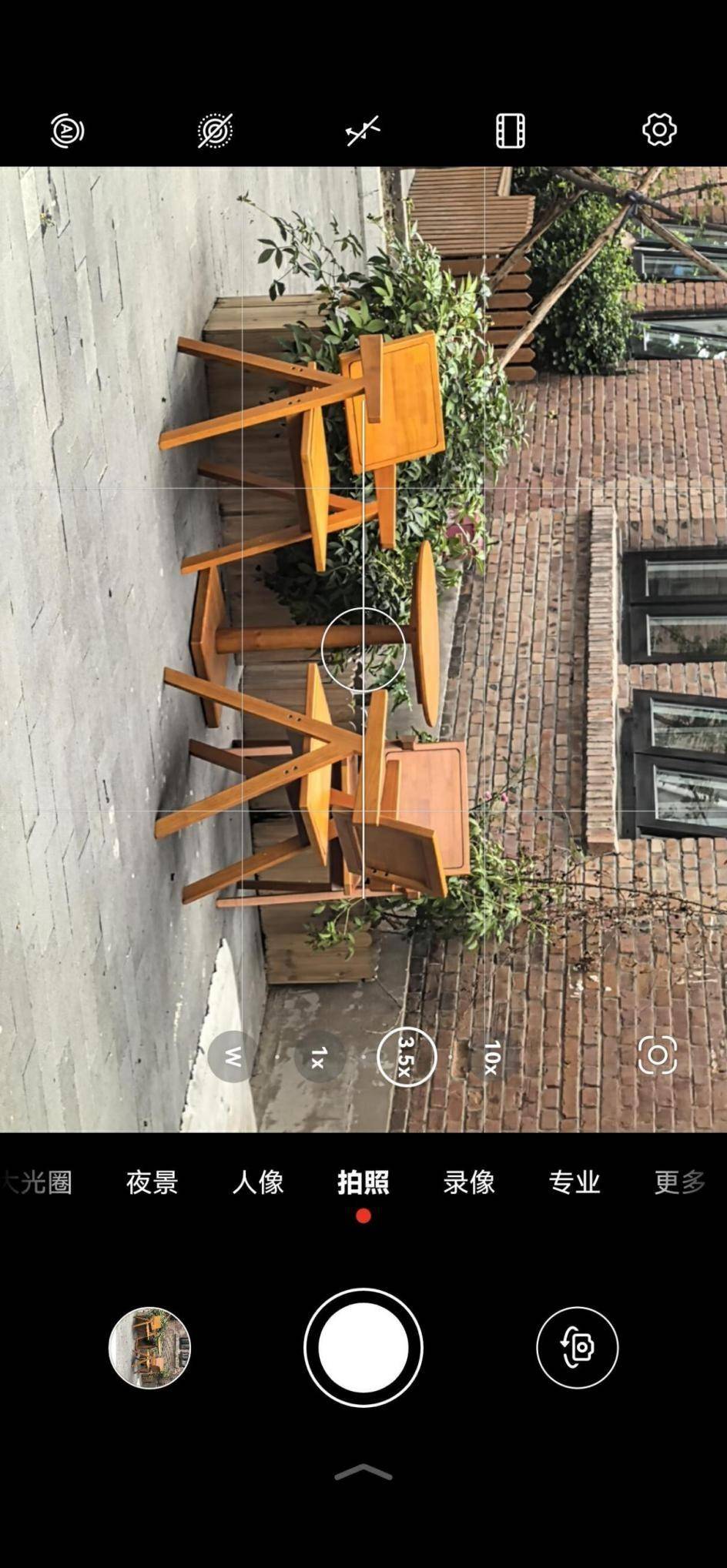The height and width of the screenshot is (1568, 727).
Task: Toggle the AI photography icon
Action: coord(67,130)
